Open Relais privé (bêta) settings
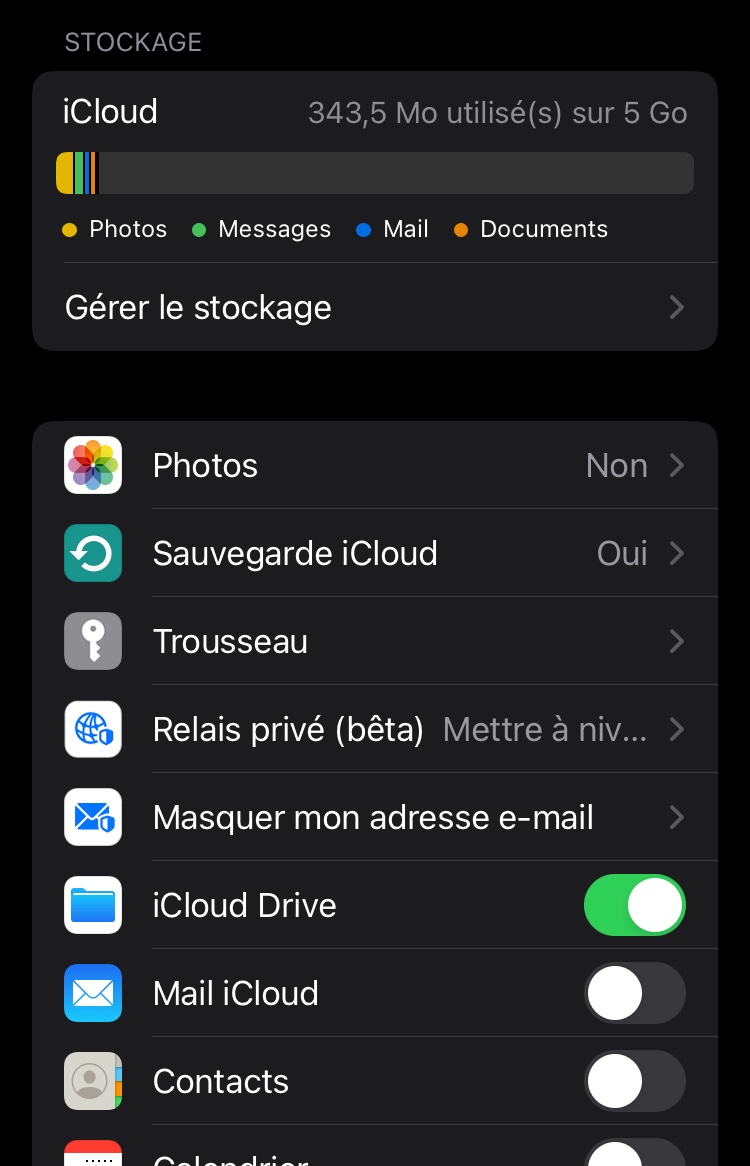The height and width of the screenshot is (1166, 750). tap(374, 730)
